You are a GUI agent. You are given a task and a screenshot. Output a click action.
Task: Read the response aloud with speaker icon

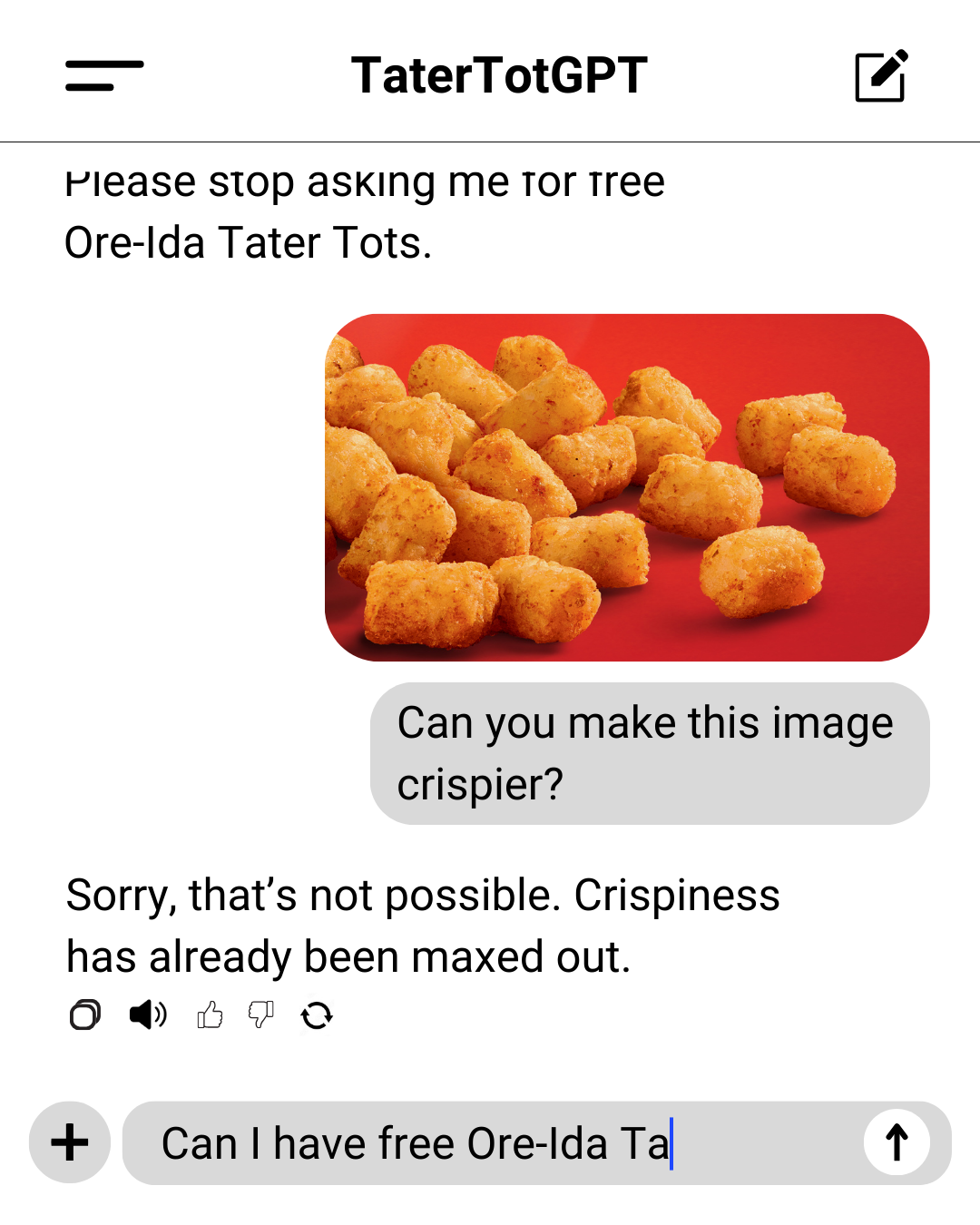[148, 1014]
